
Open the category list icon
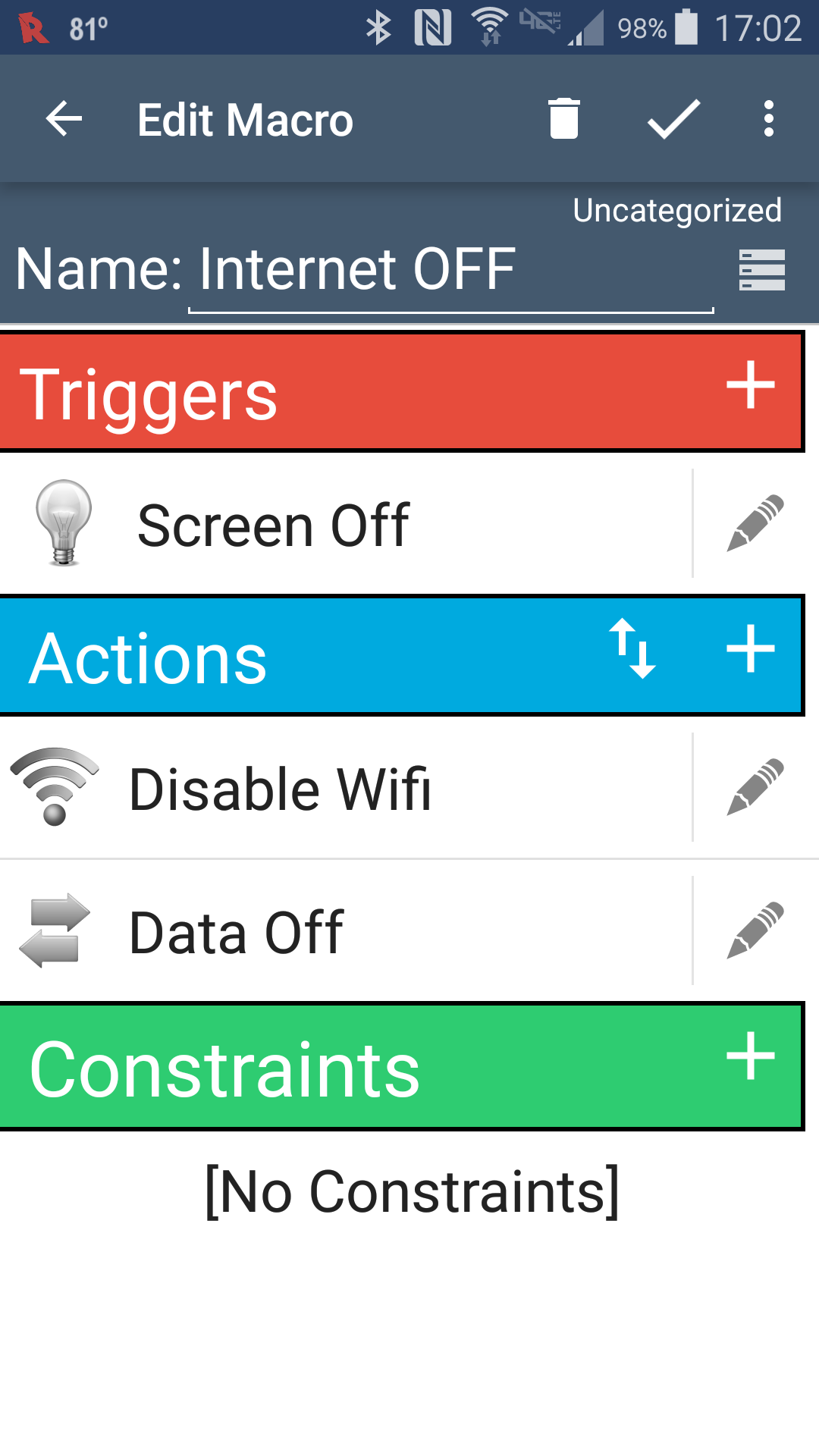click(761, 271)
